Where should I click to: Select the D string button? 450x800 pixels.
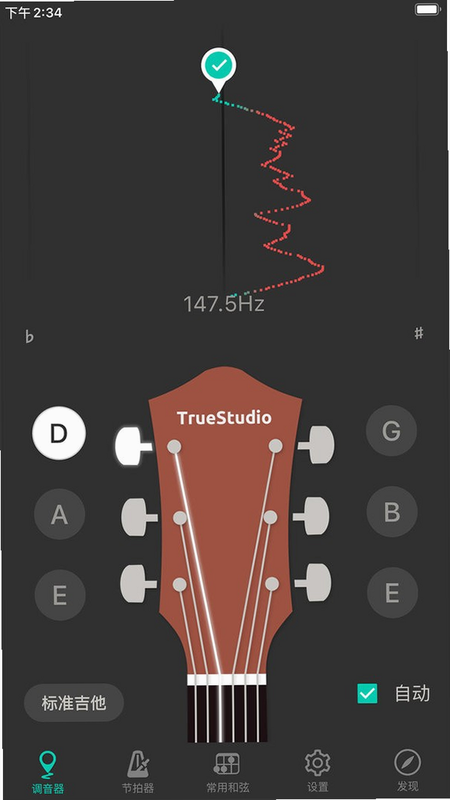59,433
